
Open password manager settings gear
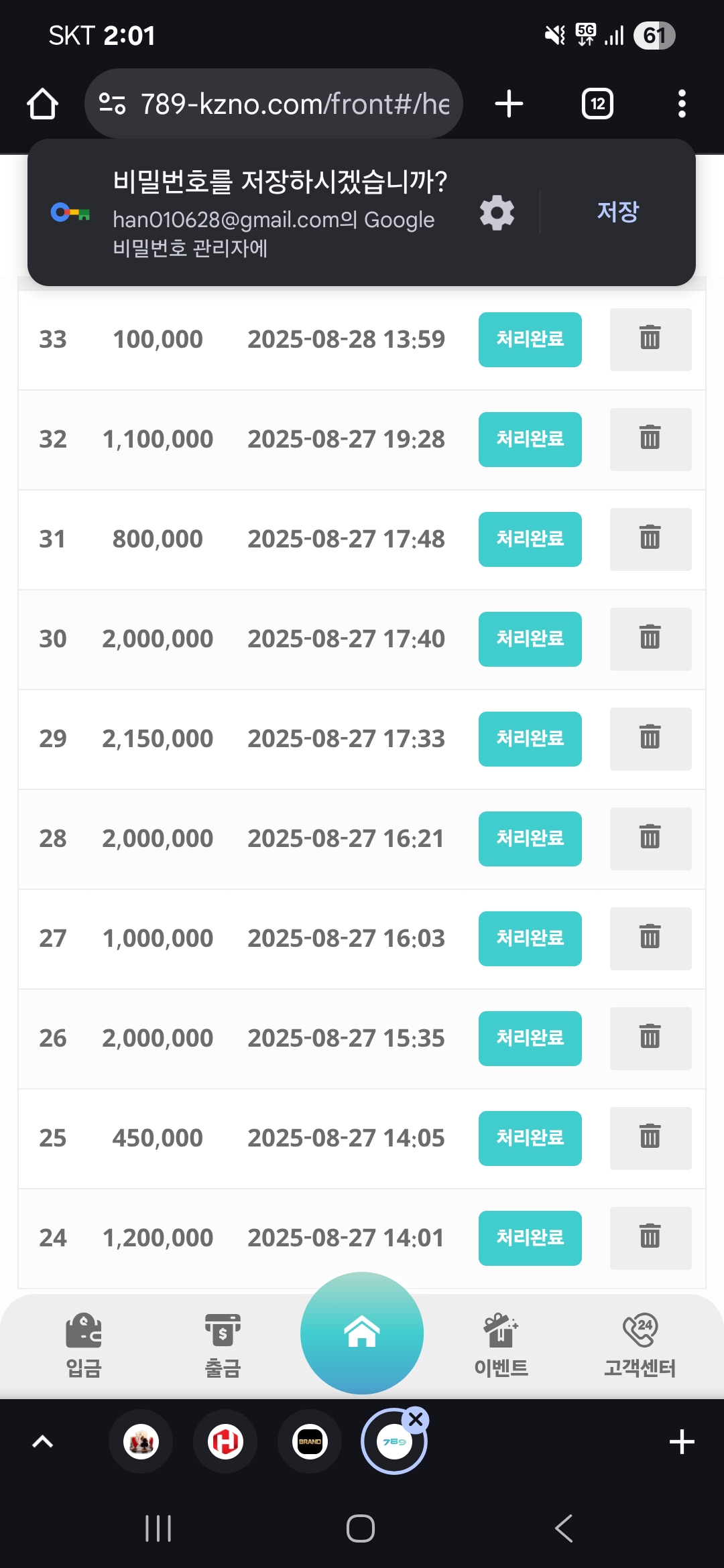[x=497, y=212]
